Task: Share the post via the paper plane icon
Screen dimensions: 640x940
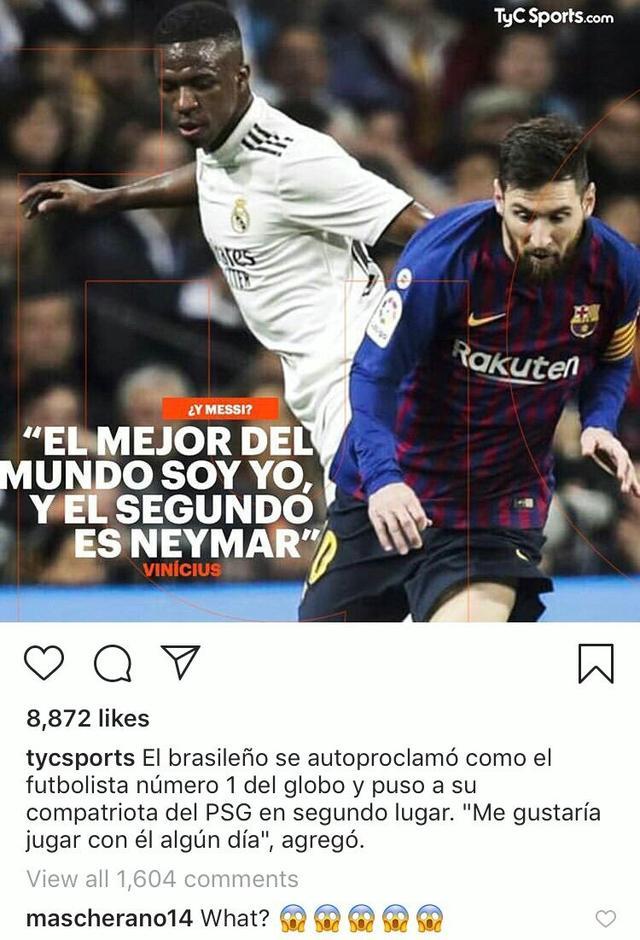Action: click(181, 662)
